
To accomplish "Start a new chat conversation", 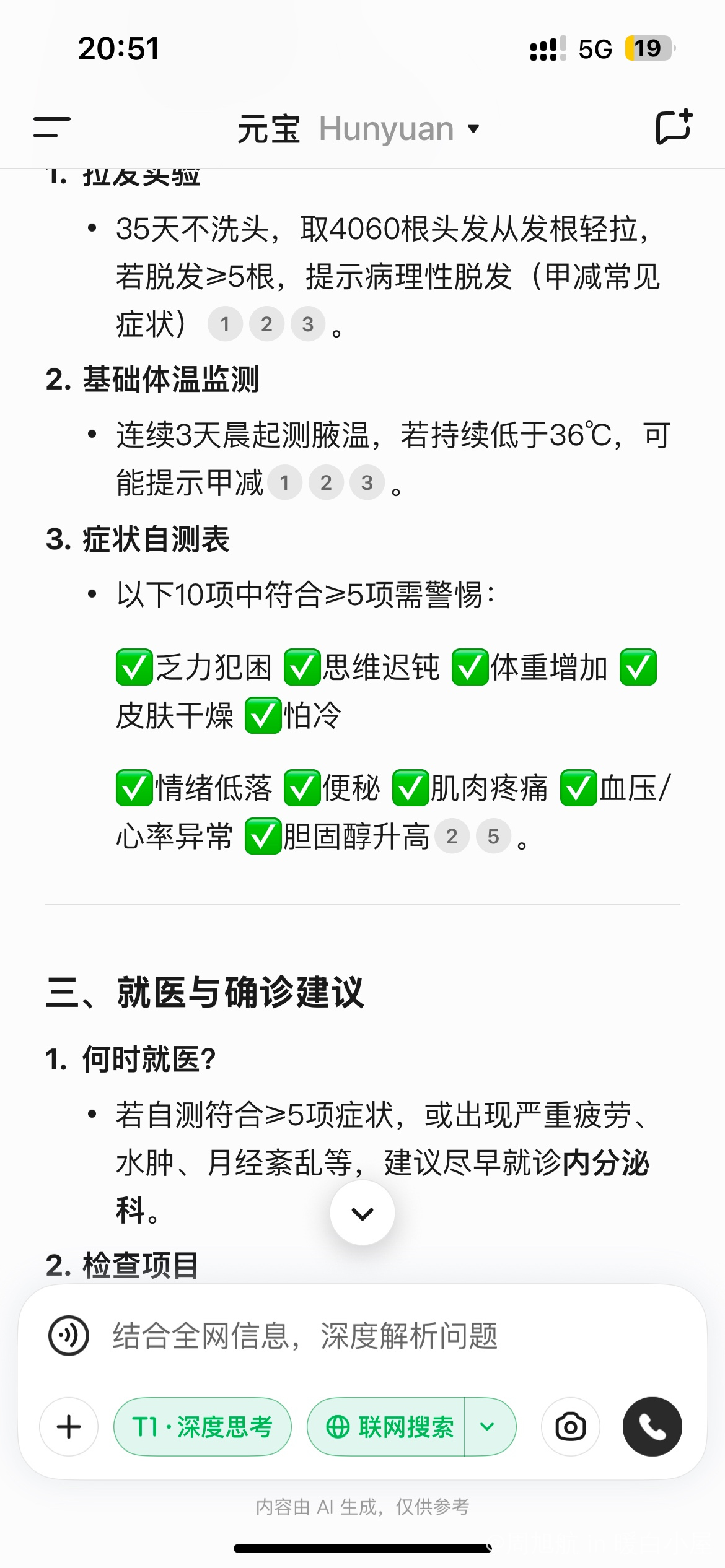I will pyautogui.click(x=674, y=128).
